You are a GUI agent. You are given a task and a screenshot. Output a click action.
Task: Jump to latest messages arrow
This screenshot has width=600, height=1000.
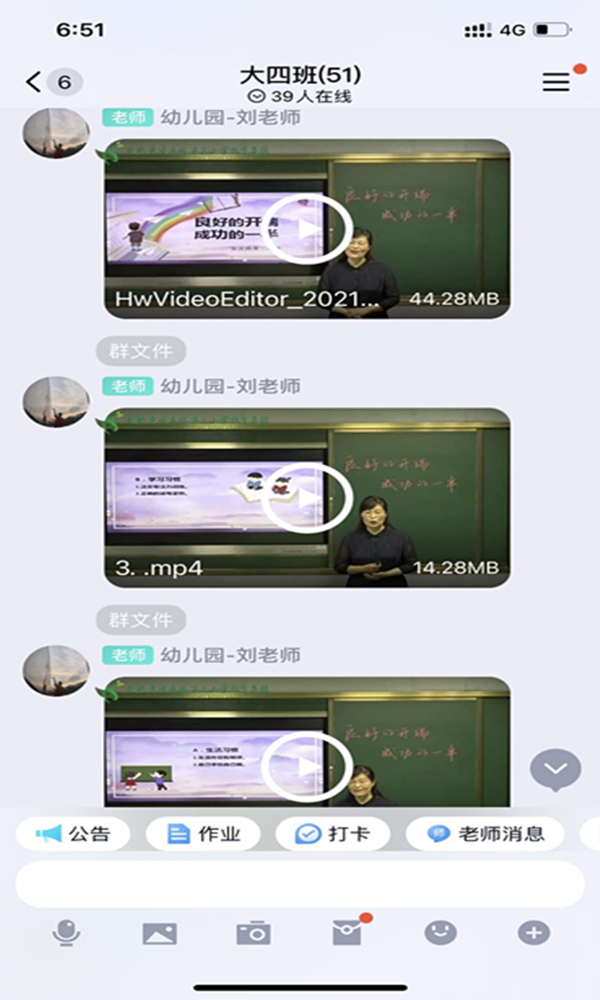pyautogui.click(x=556, y=769)
